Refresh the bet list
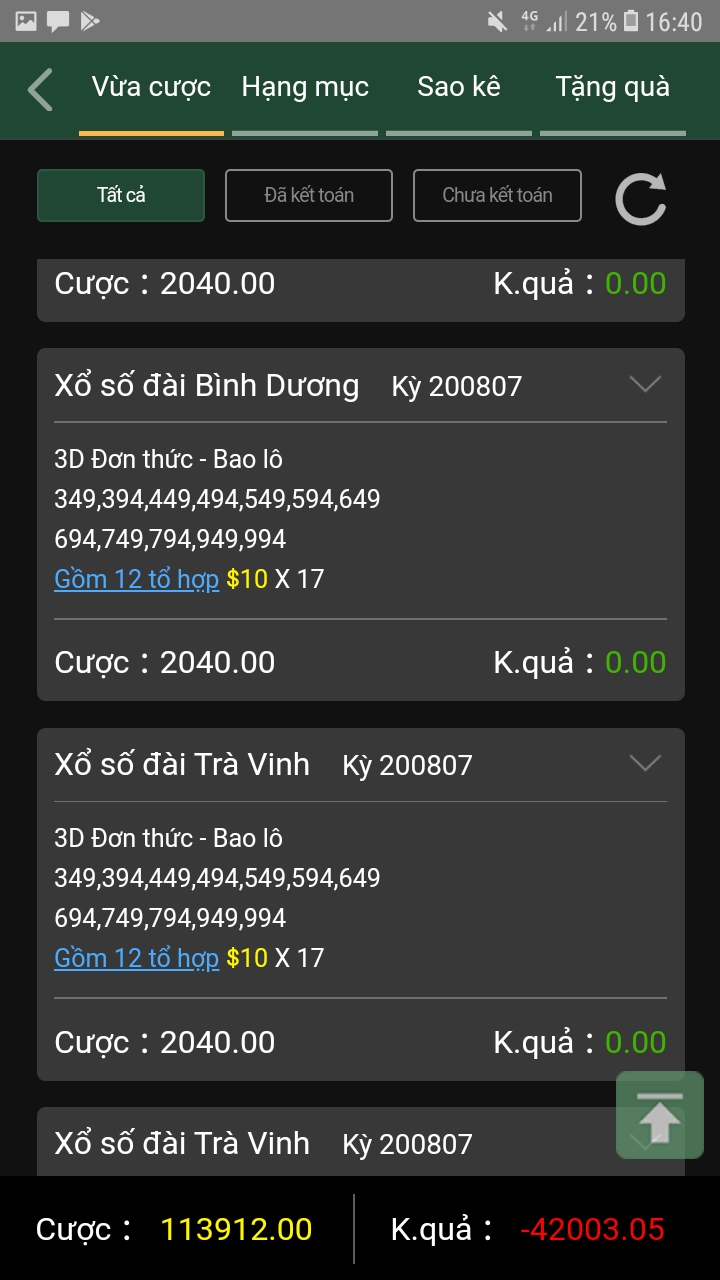The image size is (720, 1280). coord(640,198)
